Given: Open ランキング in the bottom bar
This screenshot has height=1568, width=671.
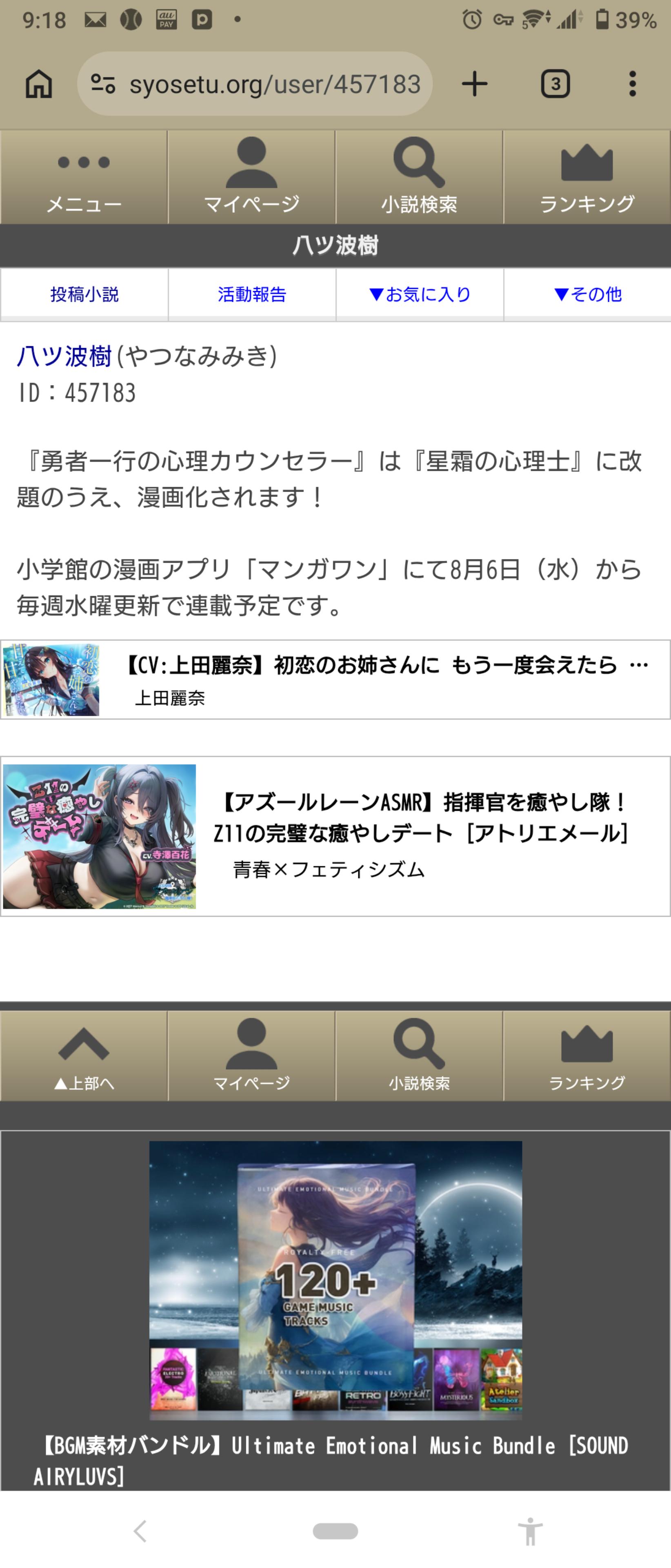Looking at the screenshot, I should 587,1056.
